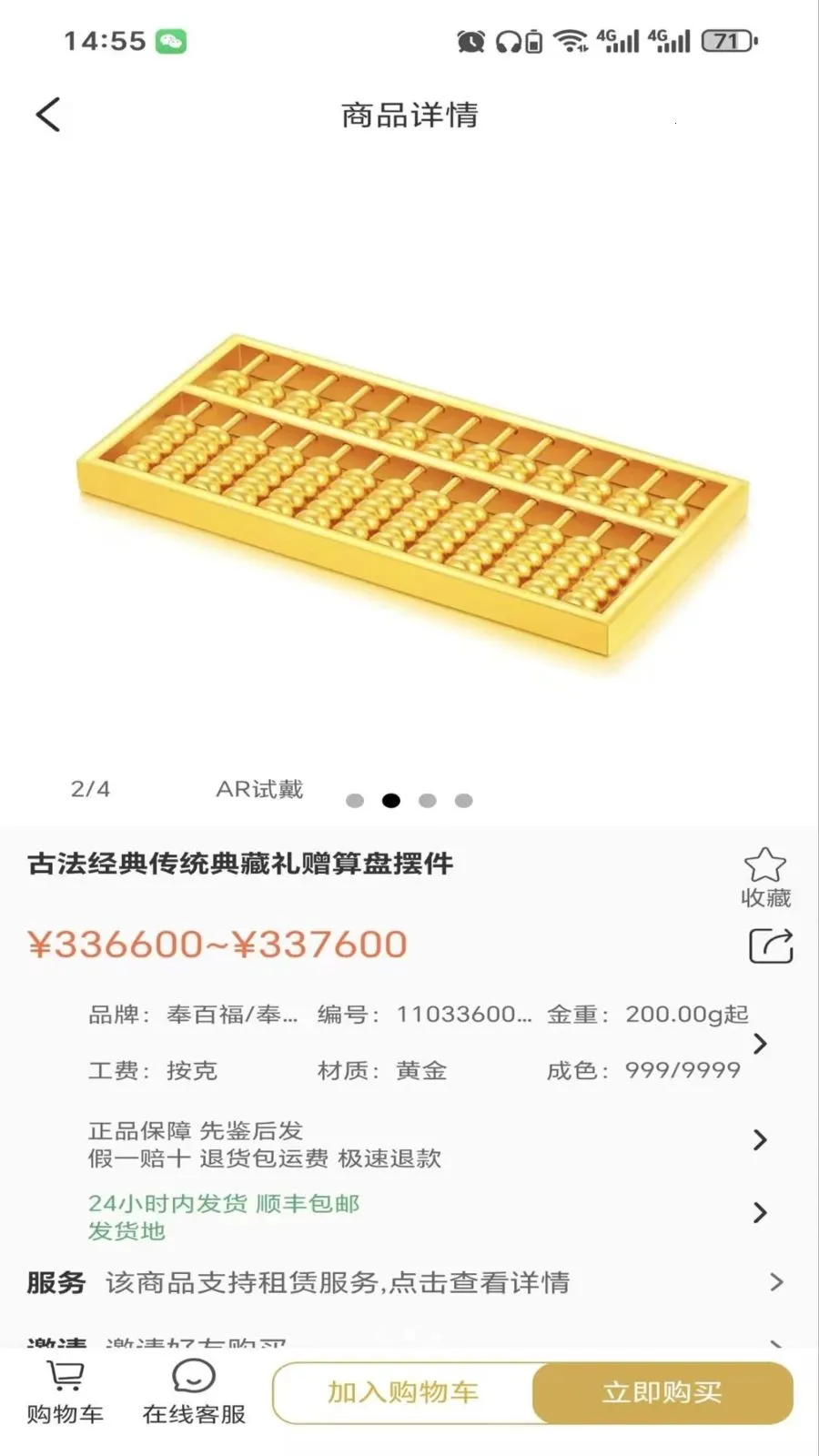Select the second carousel dot indicator

click(392, 801)
